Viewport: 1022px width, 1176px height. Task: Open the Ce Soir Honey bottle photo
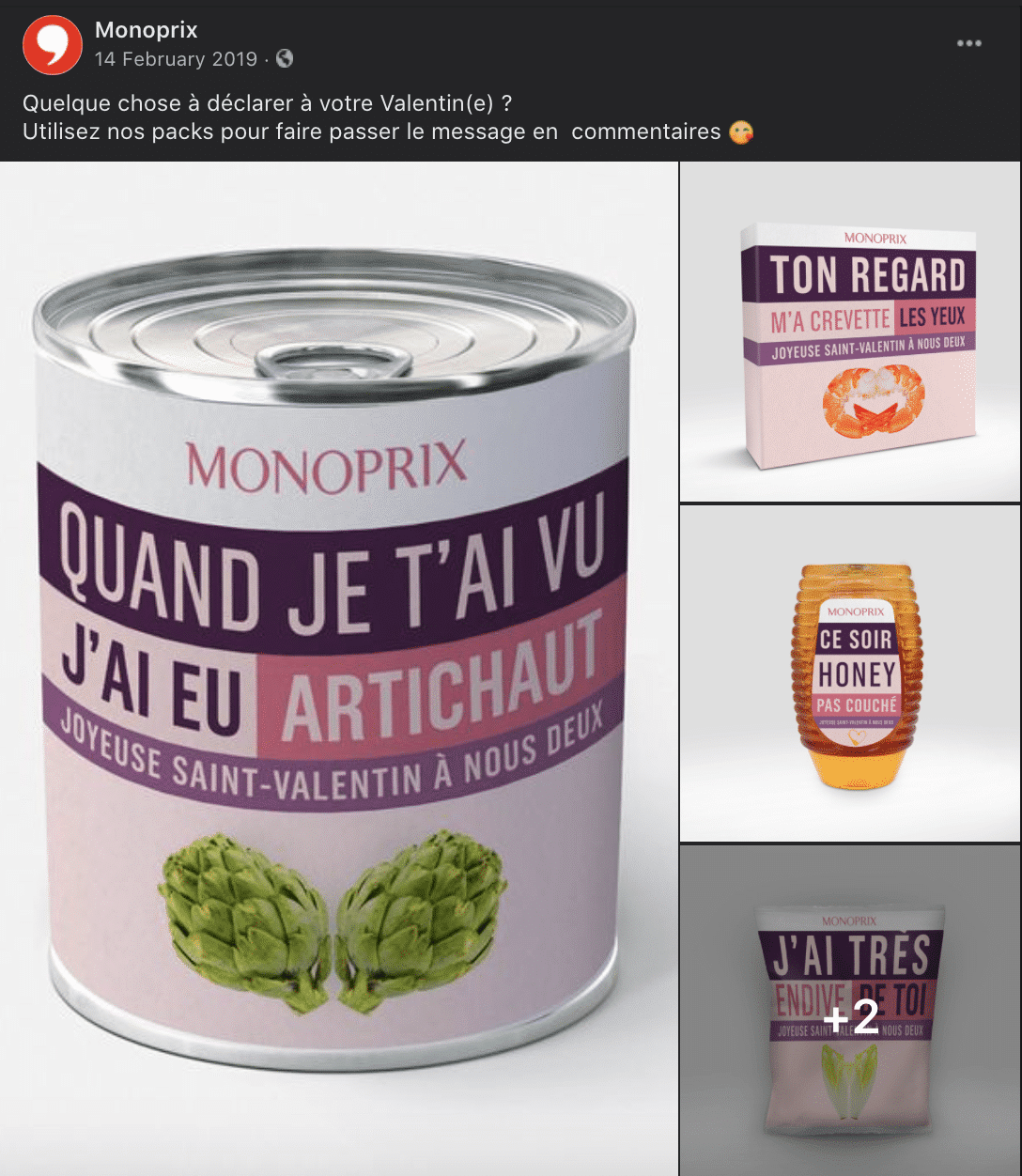point(850,673)
